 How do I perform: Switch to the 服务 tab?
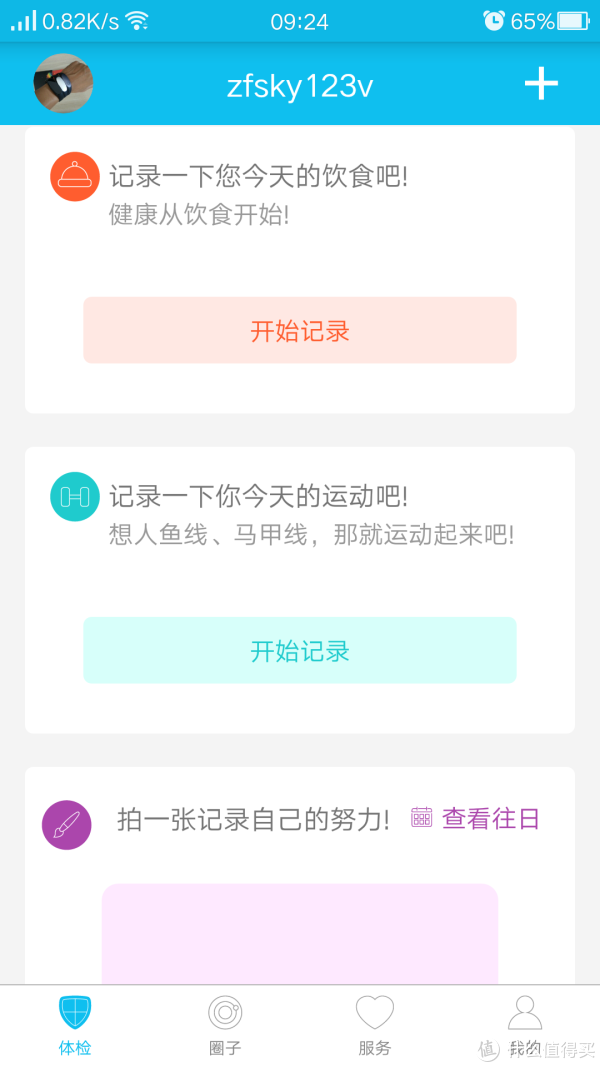pos(375,1025)
